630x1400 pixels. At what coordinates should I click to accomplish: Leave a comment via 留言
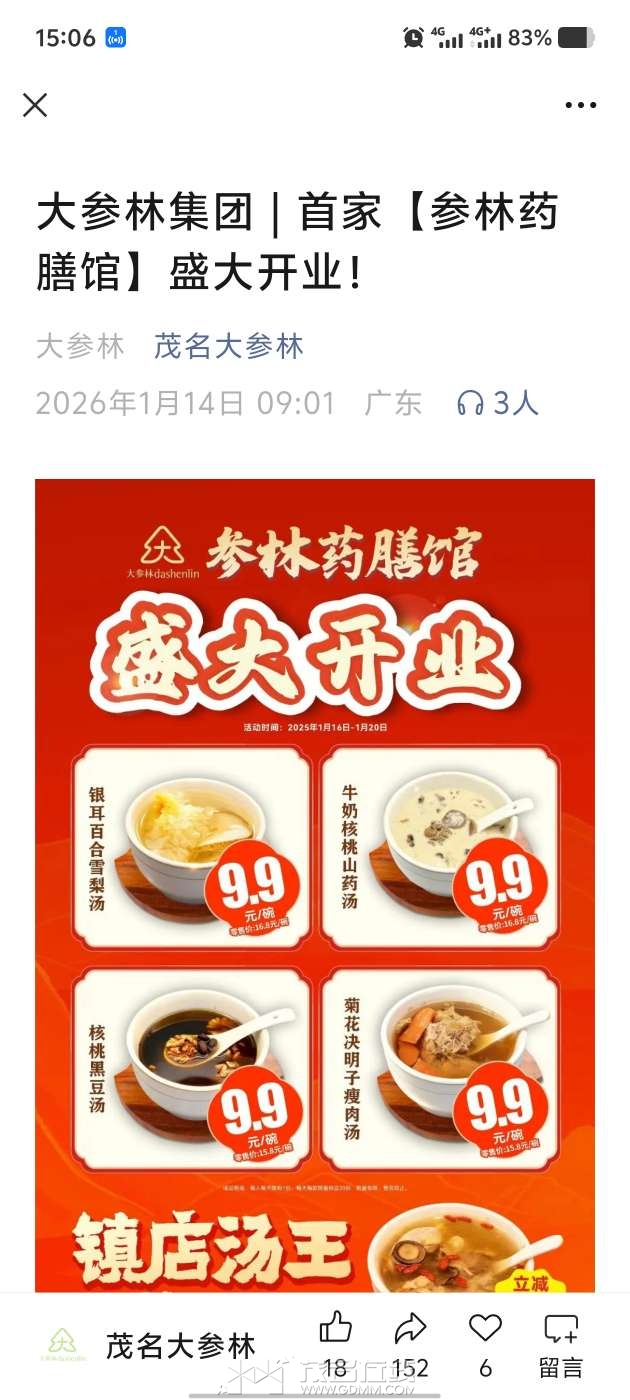(x=561, y=1342)
